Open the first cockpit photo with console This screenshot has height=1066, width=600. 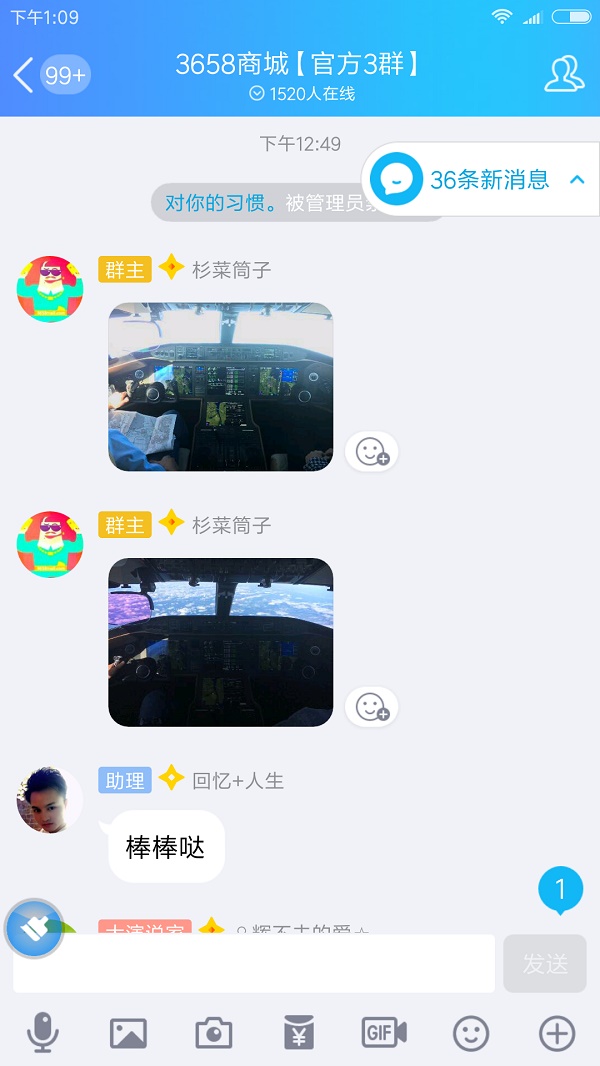coord(220,386)
